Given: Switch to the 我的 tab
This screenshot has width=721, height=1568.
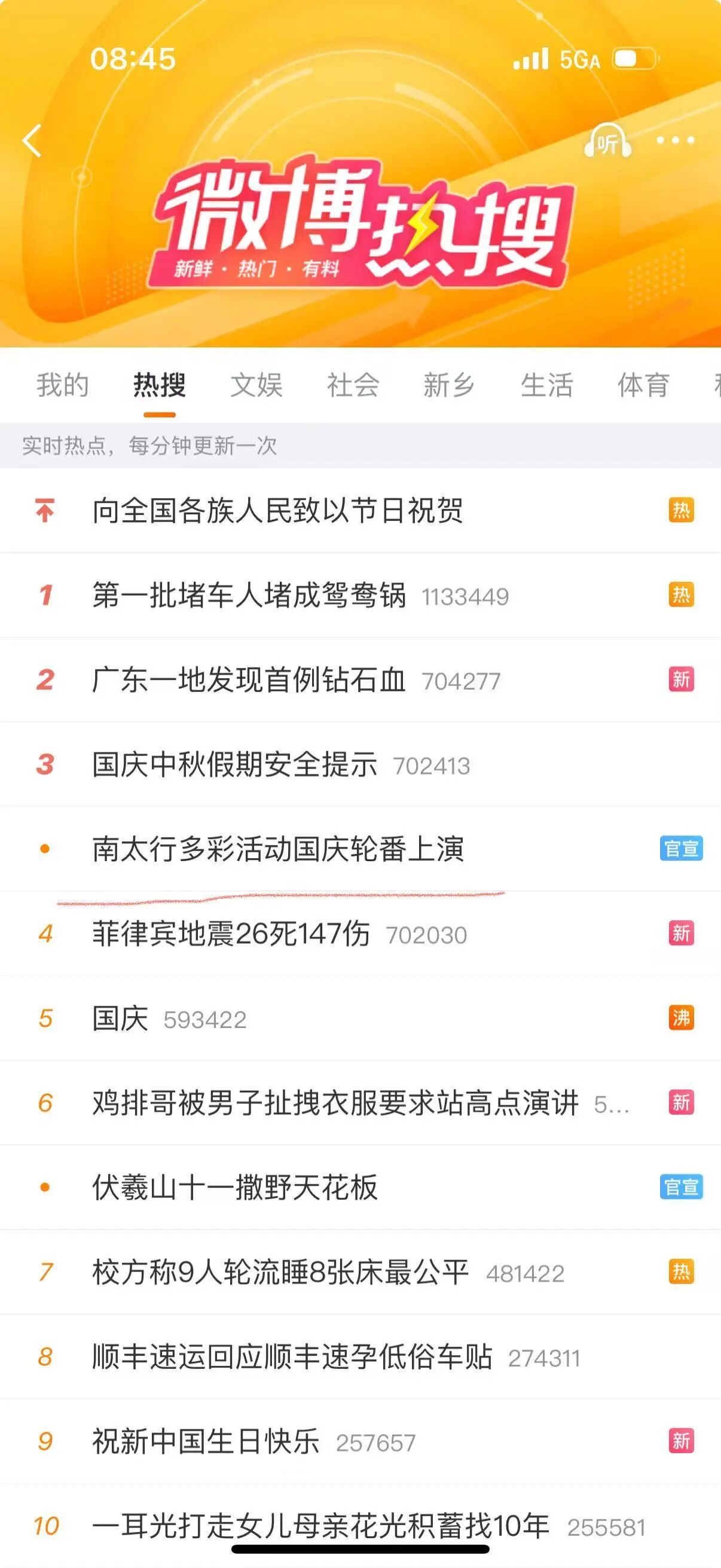Looking at the screenshot, I should (63, 385).
